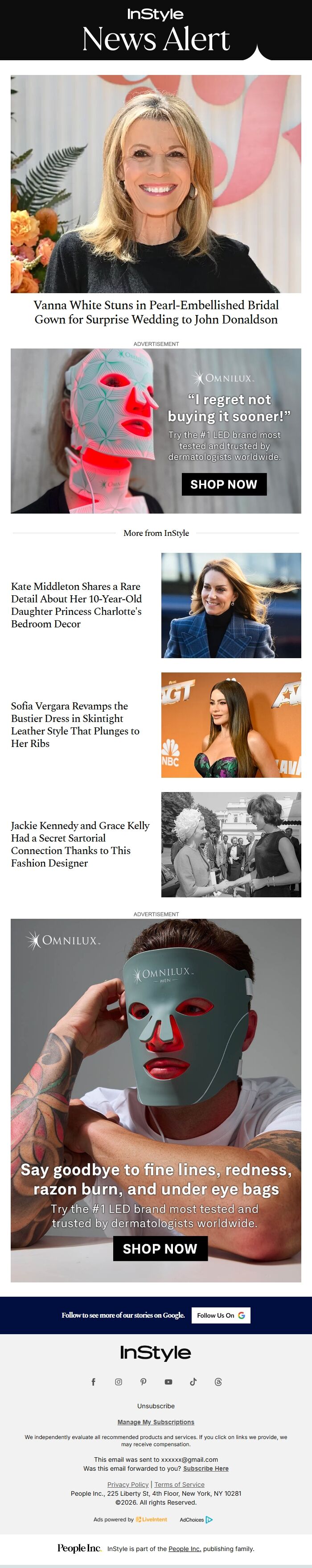This screenshot has width=312, height=1568.
Task: Open InStyle's YouTube icon
Action: [168, 1381]
